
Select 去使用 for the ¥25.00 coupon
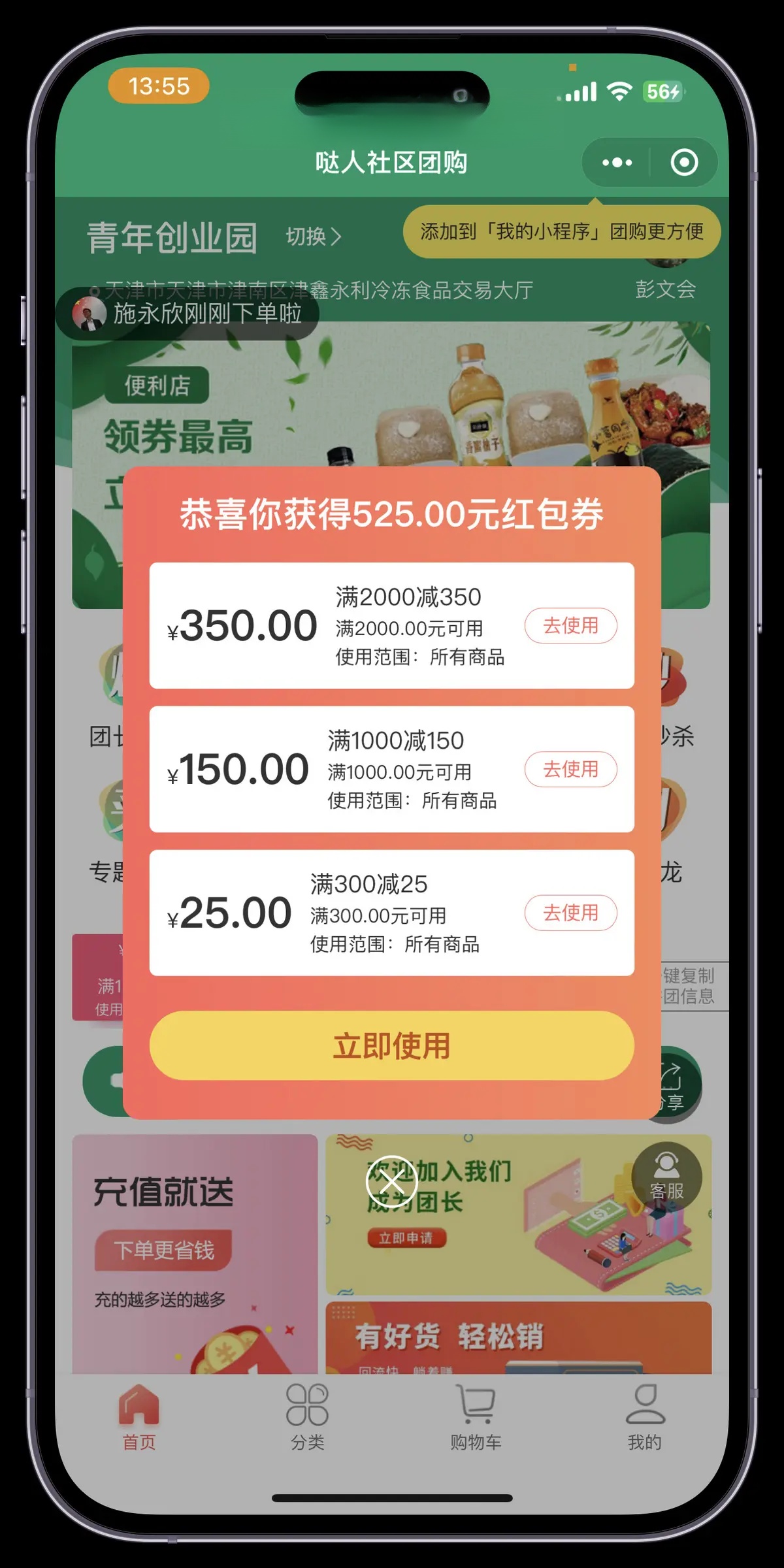[570, 913]
